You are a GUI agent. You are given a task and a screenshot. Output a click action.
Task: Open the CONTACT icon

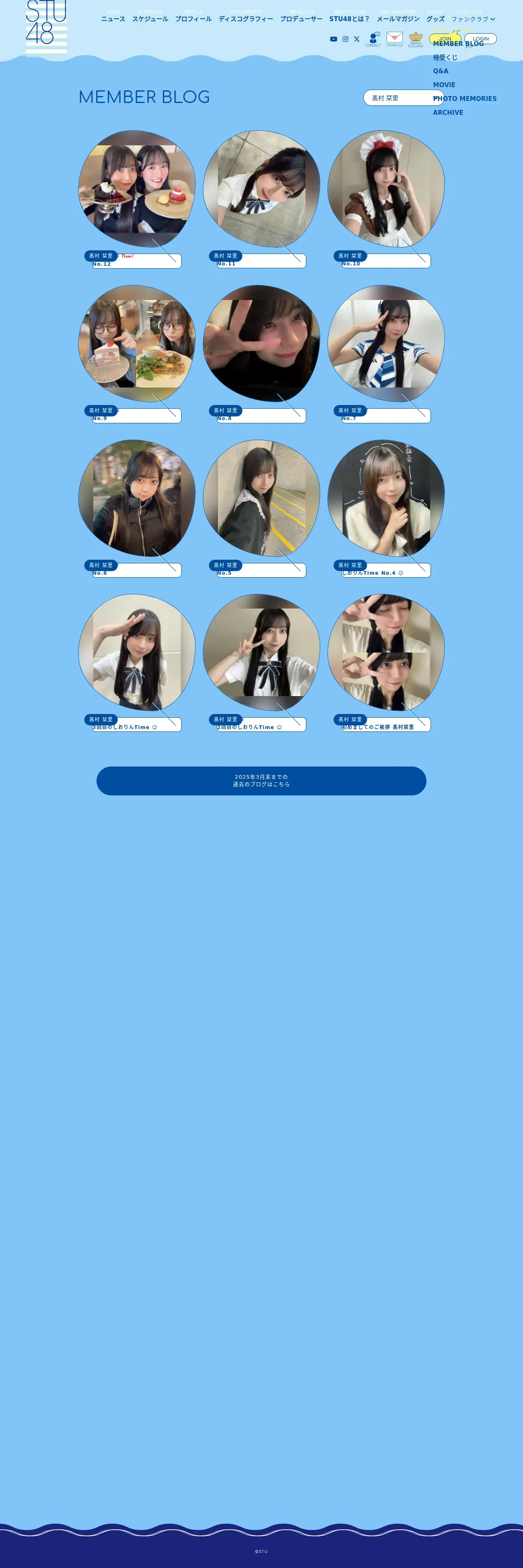pyautogui.click(x=373, y=39)
